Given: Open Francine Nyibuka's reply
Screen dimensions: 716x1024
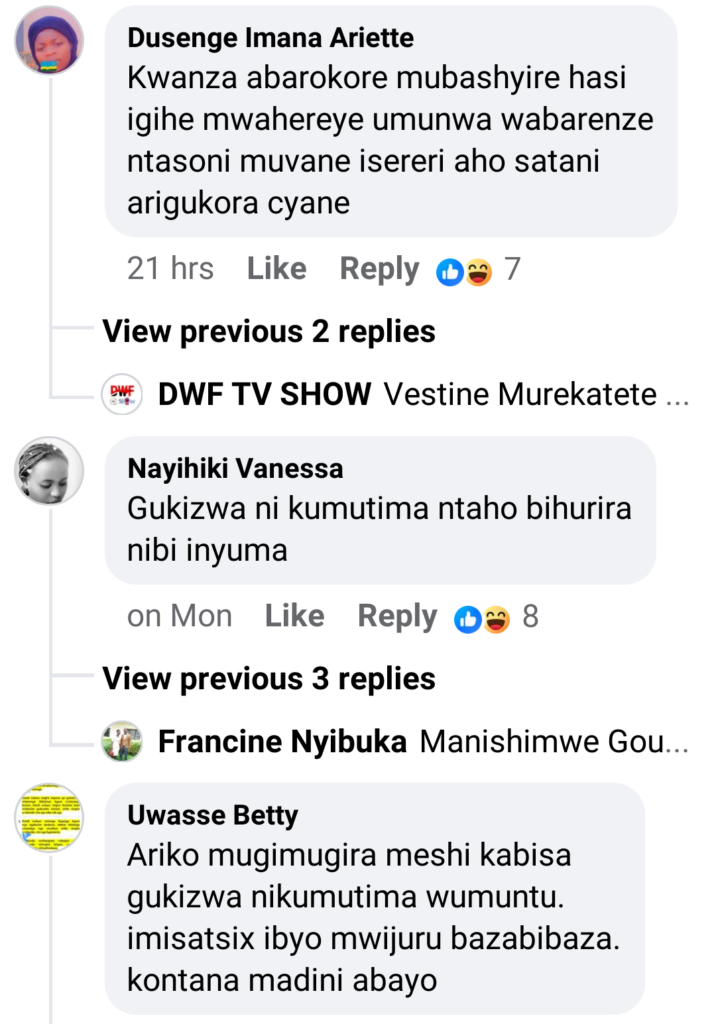Looking at the screenshot, I should click(420, 742).
